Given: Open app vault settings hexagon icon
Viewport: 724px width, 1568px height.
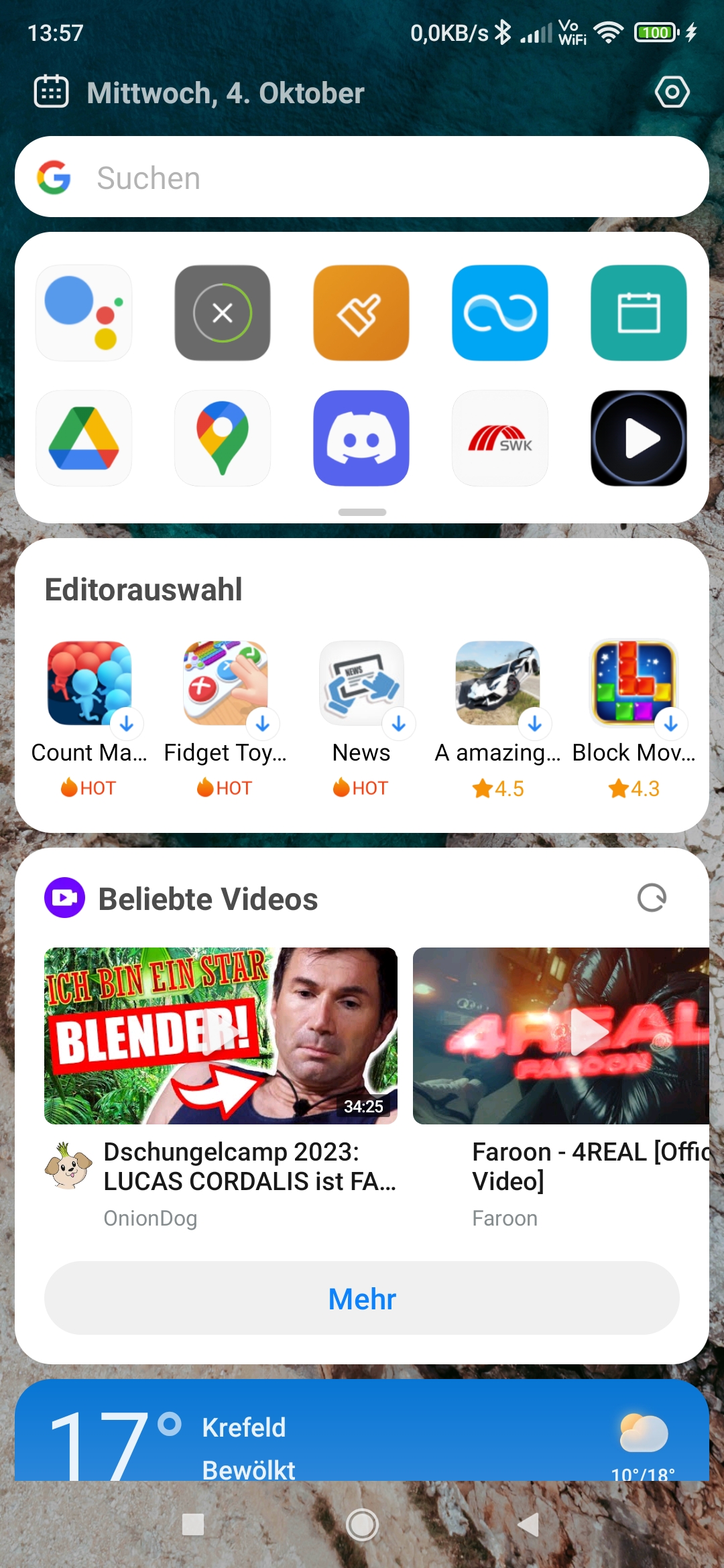Looking at the screenshot, I should 672,92.
